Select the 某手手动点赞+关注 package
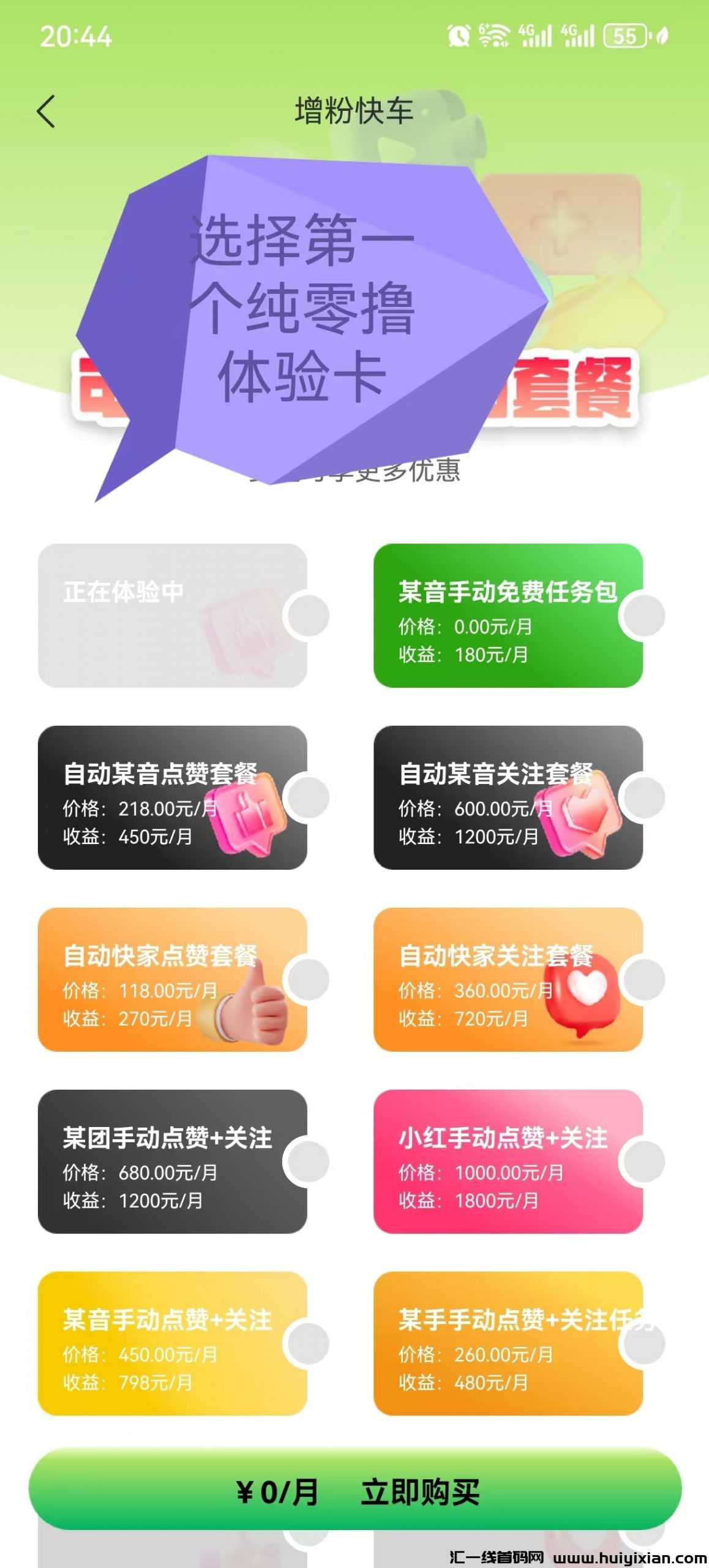The width and height of the screenshot is (709, 1568). click(x=508, y=1343)
